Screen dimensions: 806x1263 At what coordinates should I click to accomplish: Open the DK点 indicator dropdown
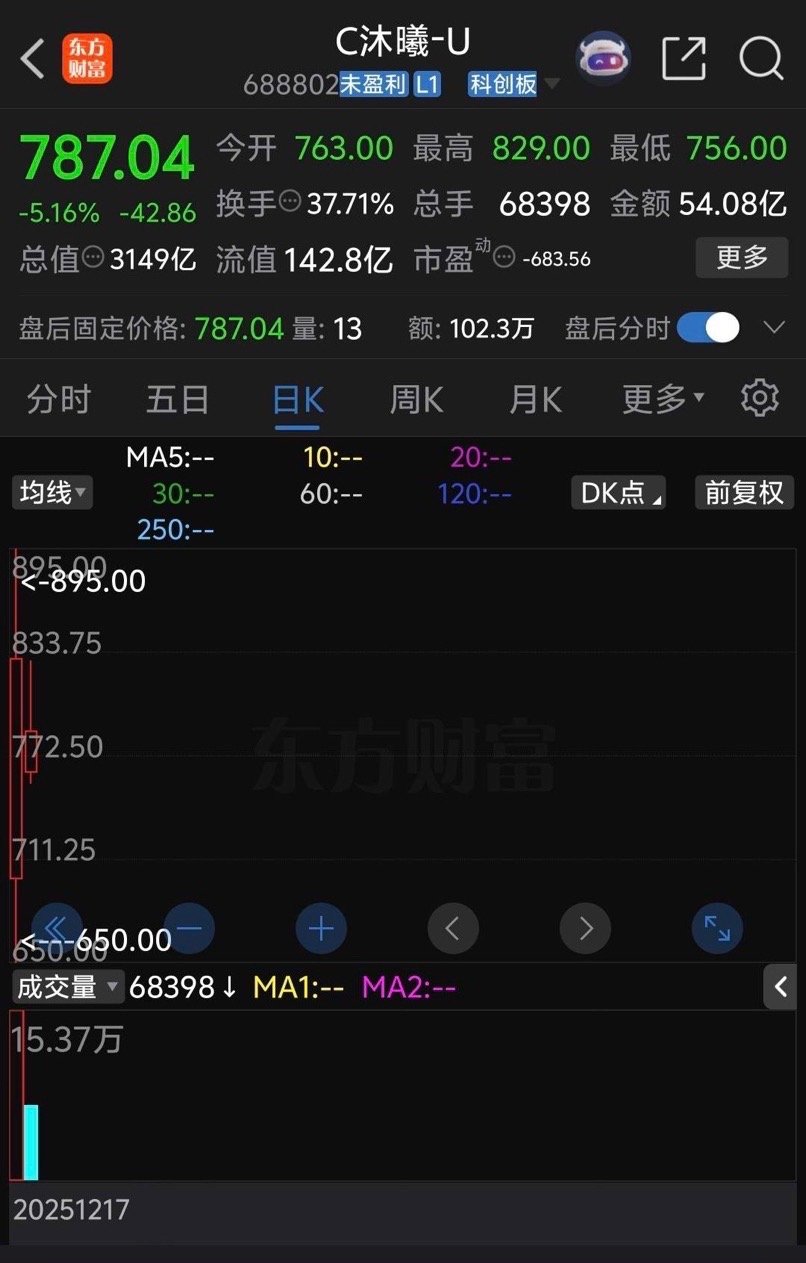tap(617, 492)
